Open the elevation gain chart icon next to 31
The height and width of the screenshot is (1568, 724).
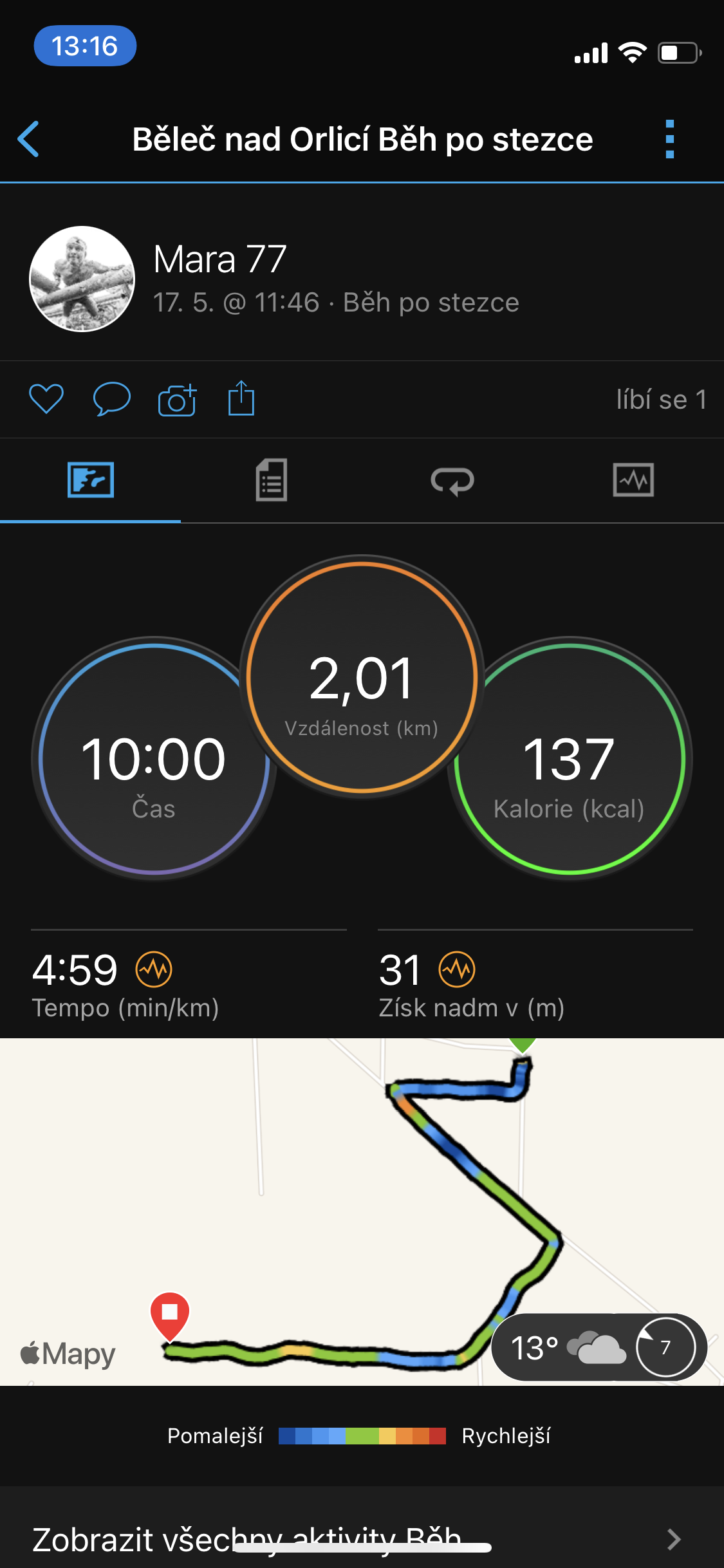pyautogui.click(x=457, y=969)
